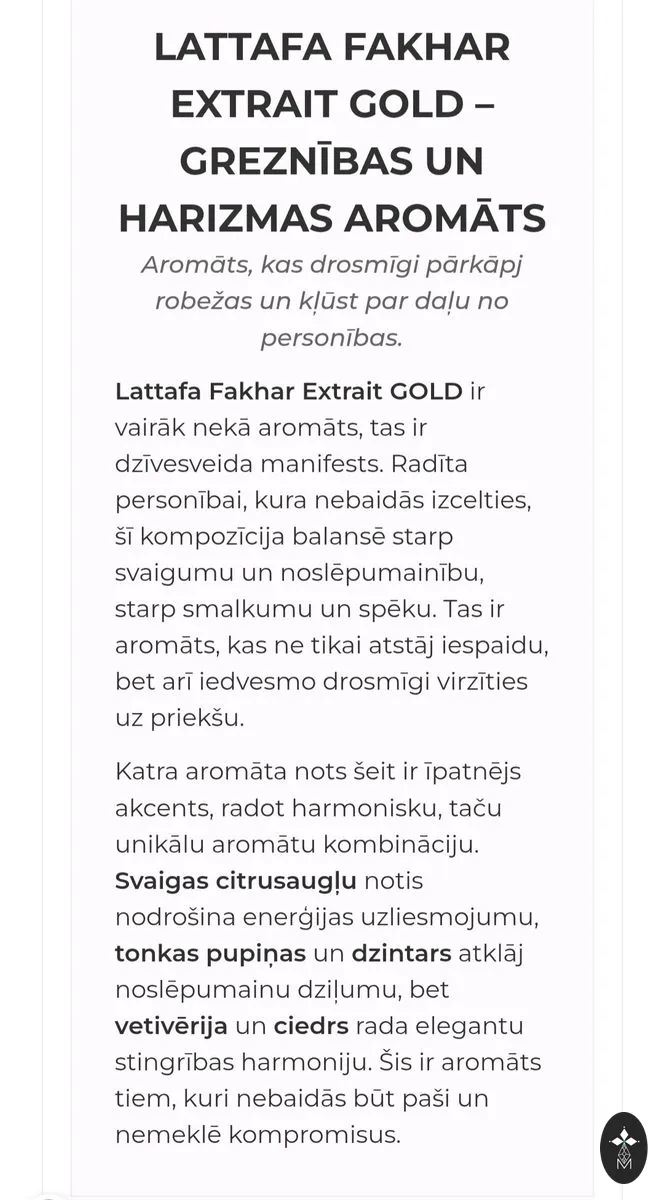Open the floating brand logo widget
This screenshot has height=1200, width=664.
pyautogui.click(x=624, y=1148)
